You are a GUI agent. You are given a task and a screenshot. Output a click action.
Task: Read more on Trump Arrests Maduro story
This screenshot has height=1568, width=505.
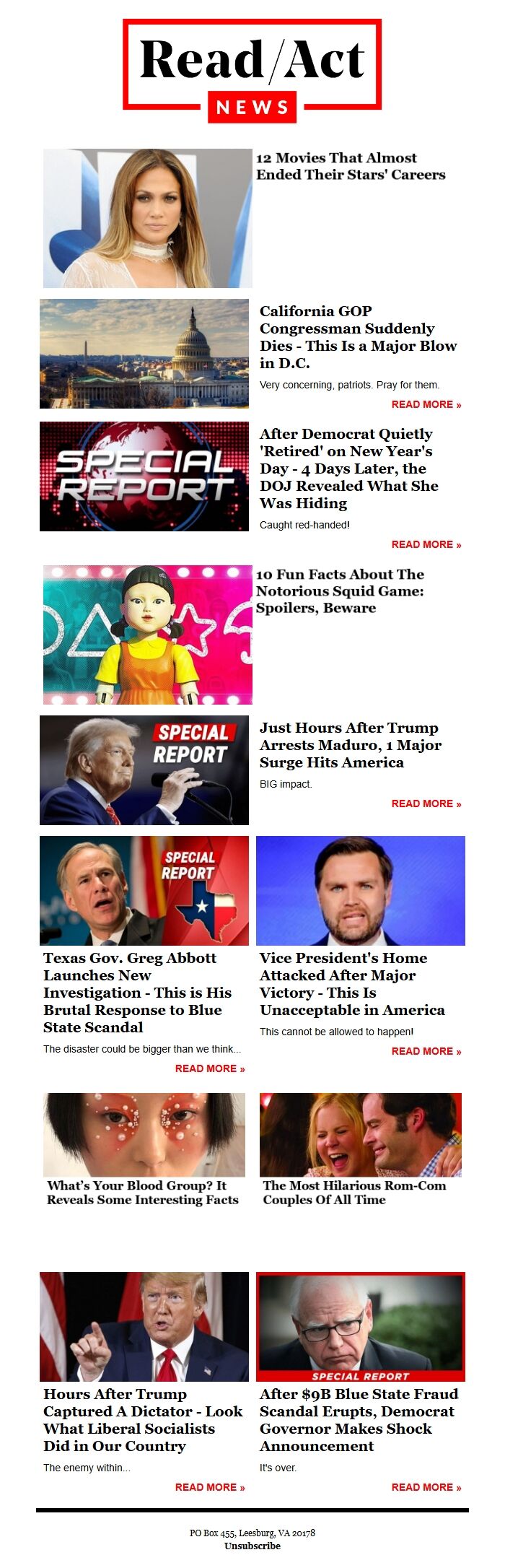point(426,803)
